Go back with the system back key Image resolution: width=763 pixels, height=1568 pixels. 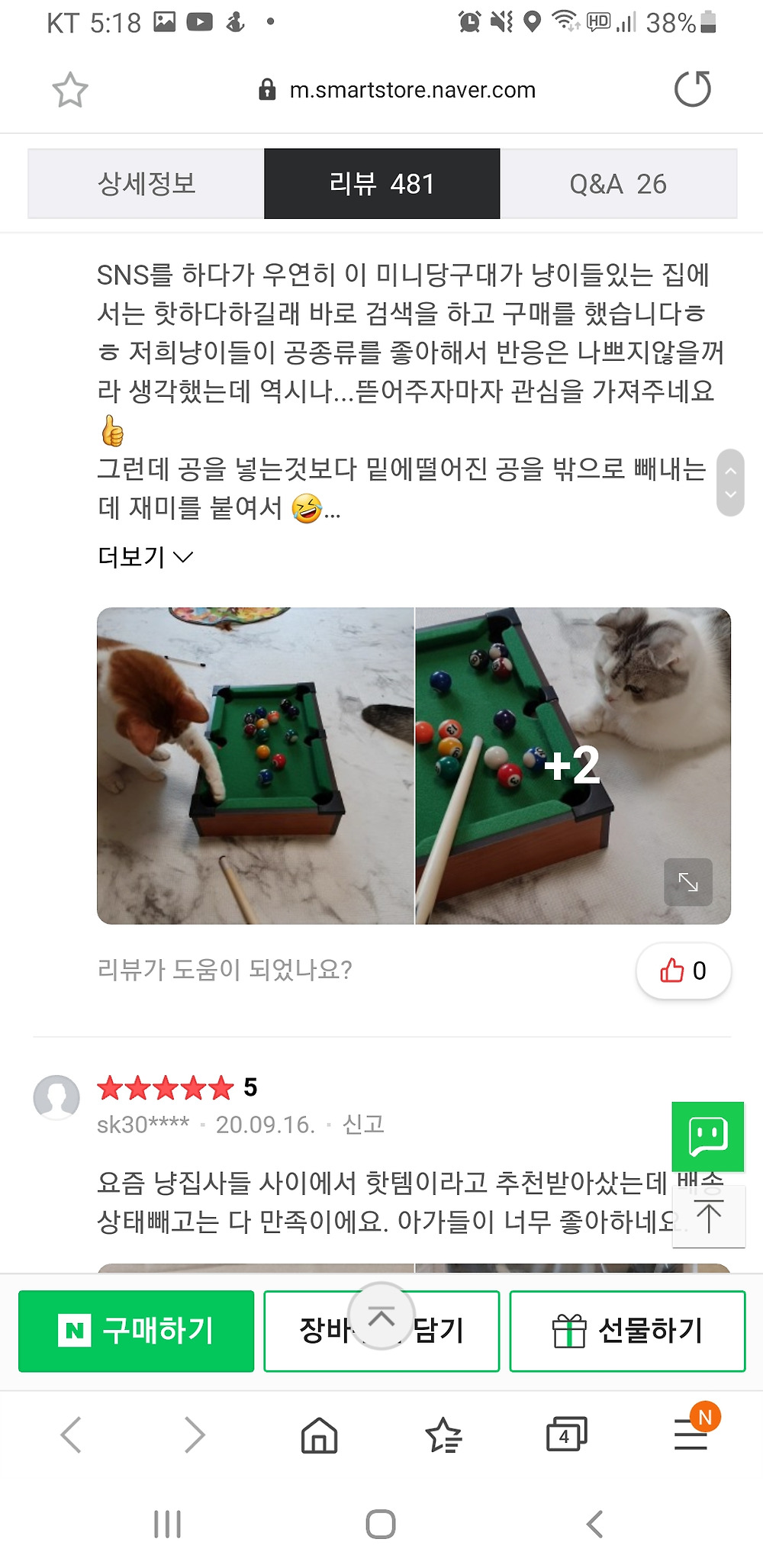[x=595, y=1524]
